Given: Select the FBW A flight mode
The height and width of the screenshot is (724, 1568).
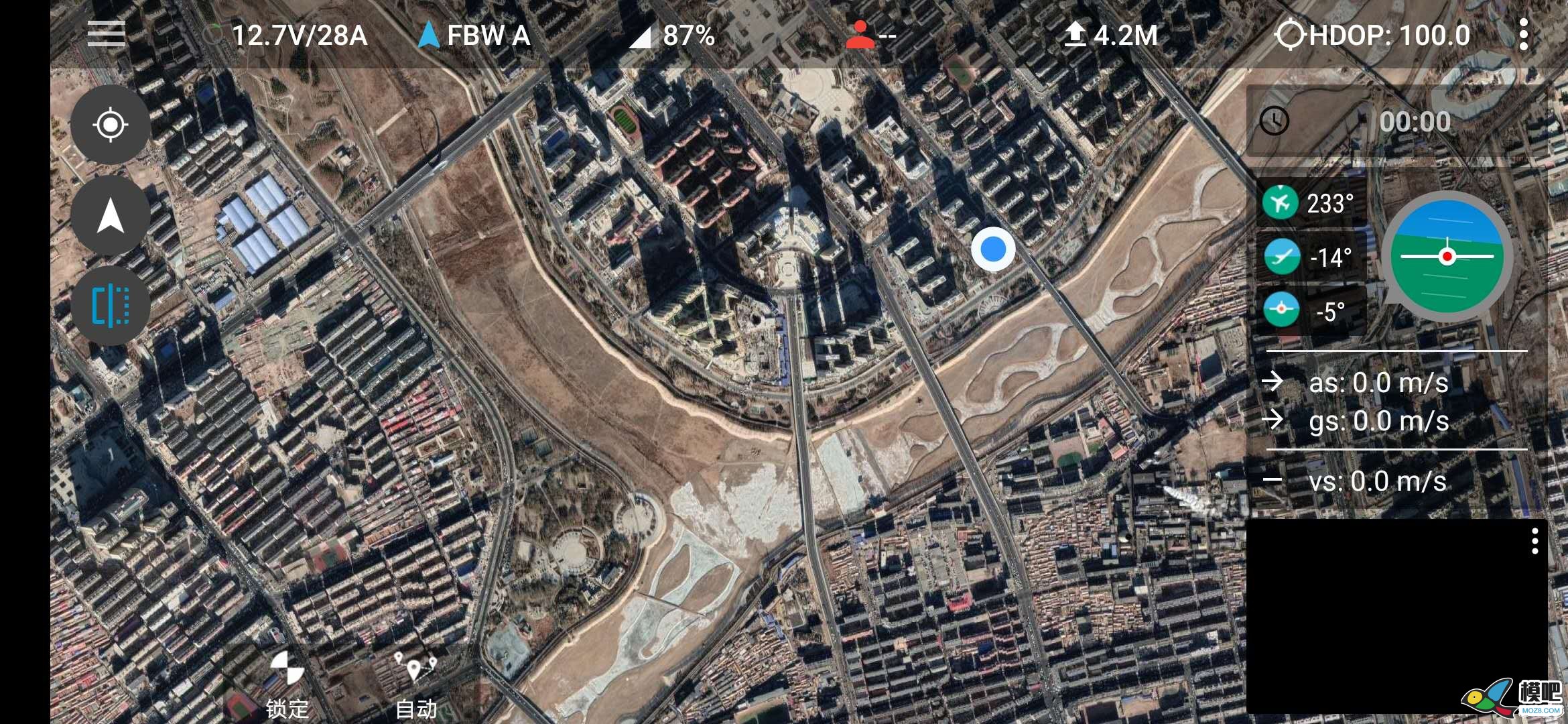Looking at the screenshot, I should coord(474,35).
